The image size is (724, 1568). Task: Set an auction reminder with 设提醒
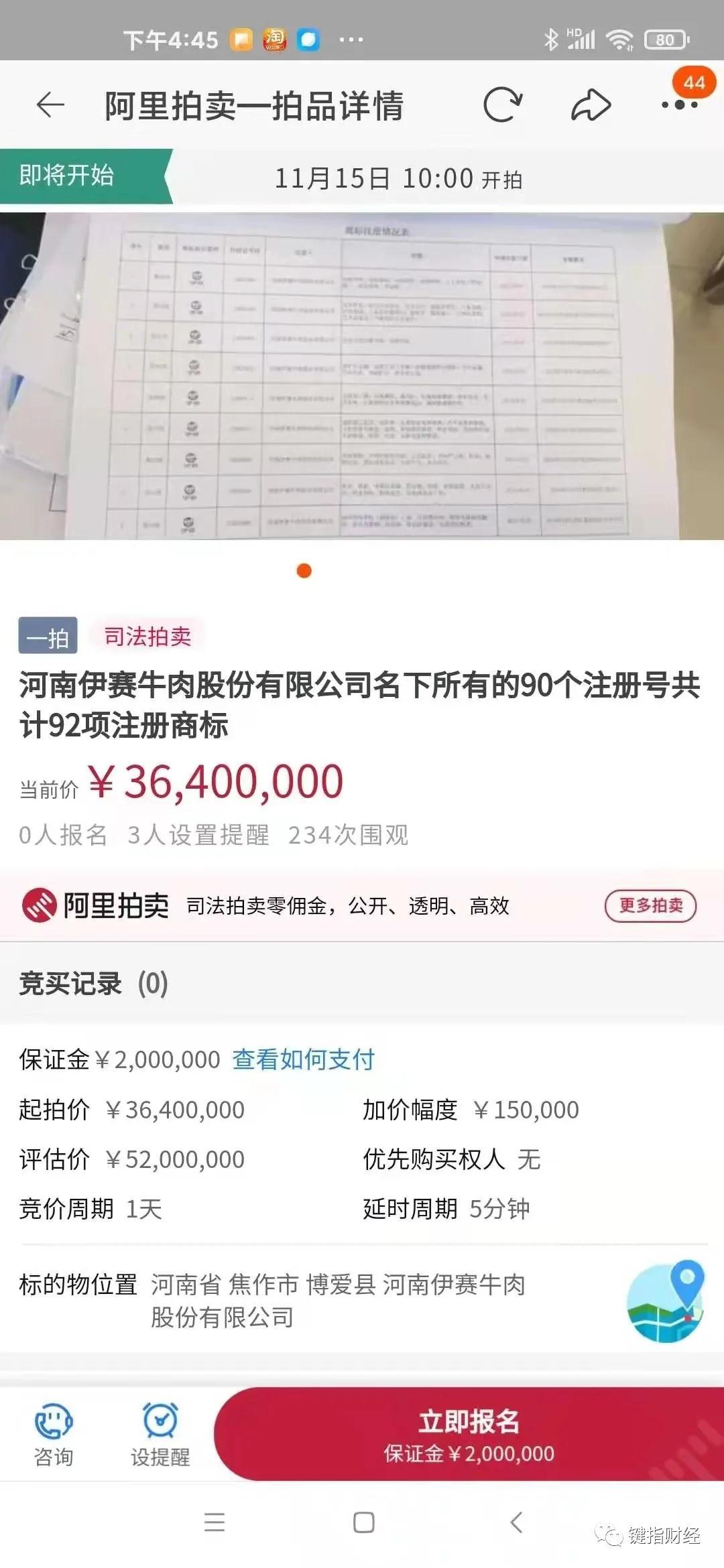pyautogui.click(x=160, y=1434)
